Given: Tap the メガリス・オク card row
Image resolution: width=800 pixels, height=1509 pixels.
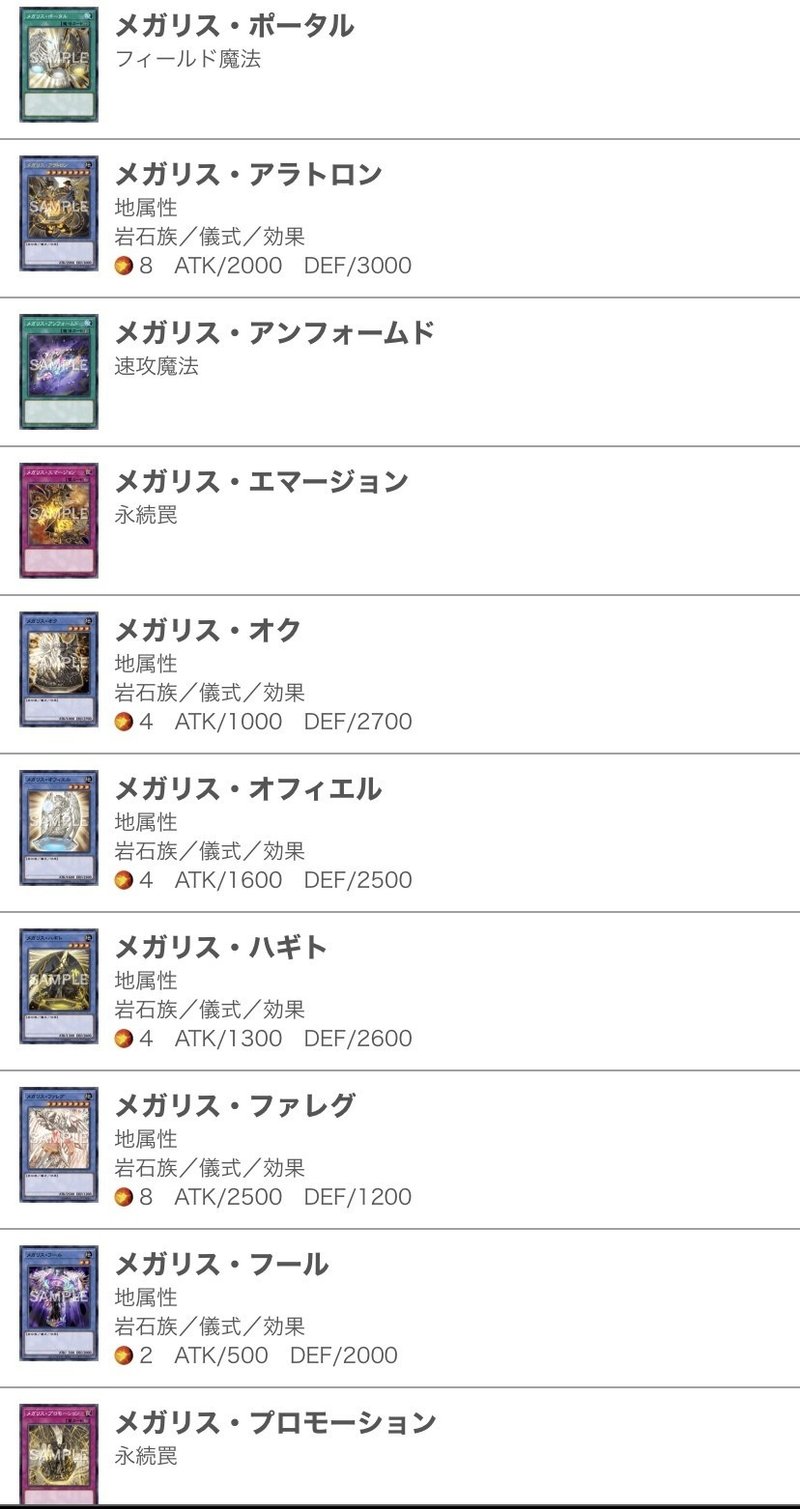Looking at the screenshot, I should click(x=208, y=631).
